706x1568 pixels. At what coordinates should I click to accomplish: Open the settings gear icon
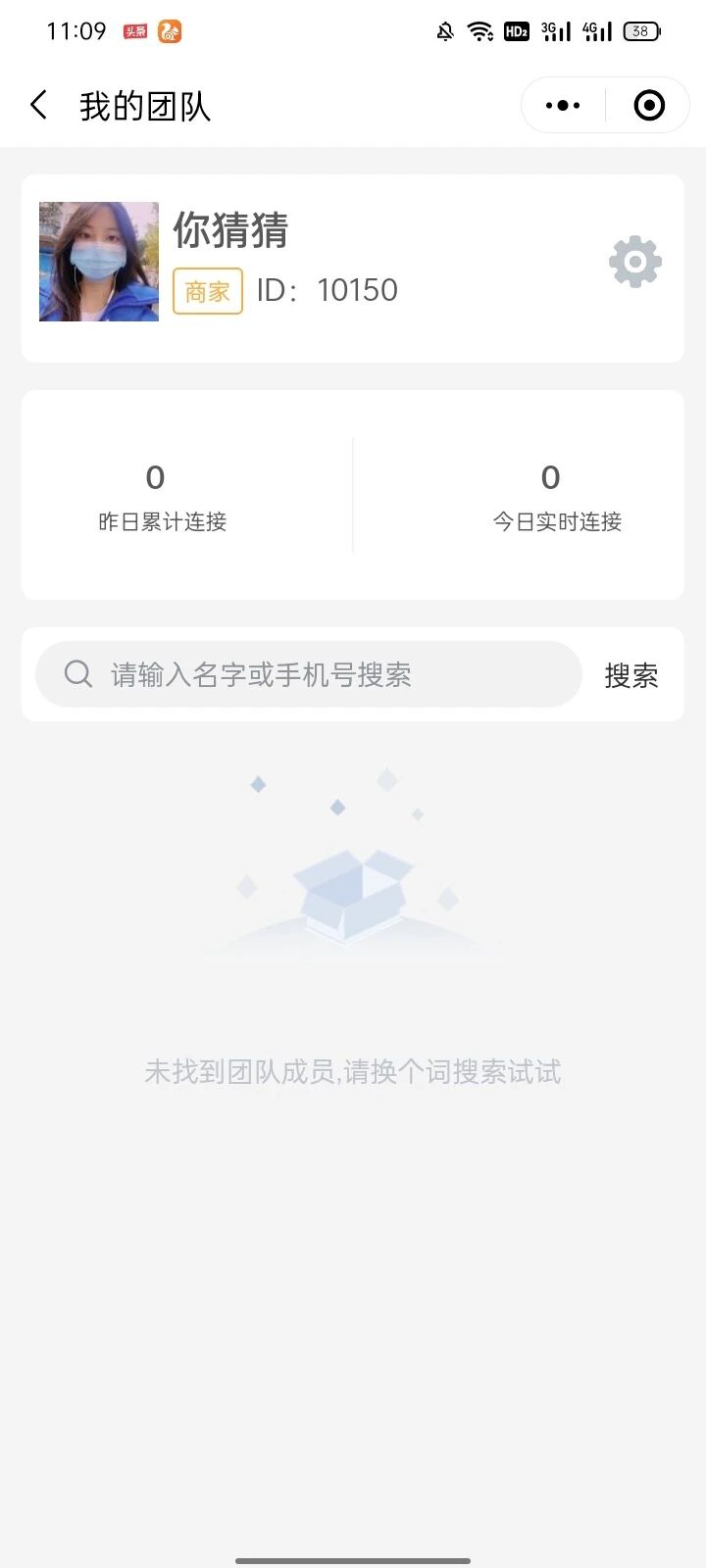(x=634, y=262)
